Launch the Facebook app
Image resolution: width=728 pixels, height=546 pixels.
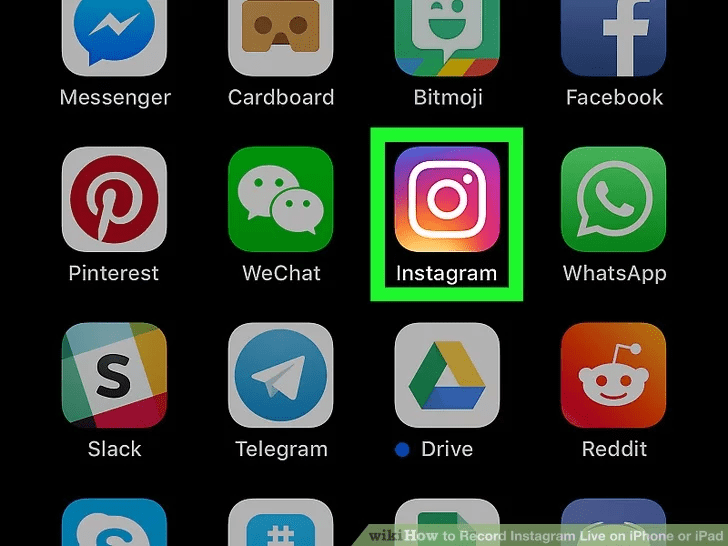tap(613, 37)
